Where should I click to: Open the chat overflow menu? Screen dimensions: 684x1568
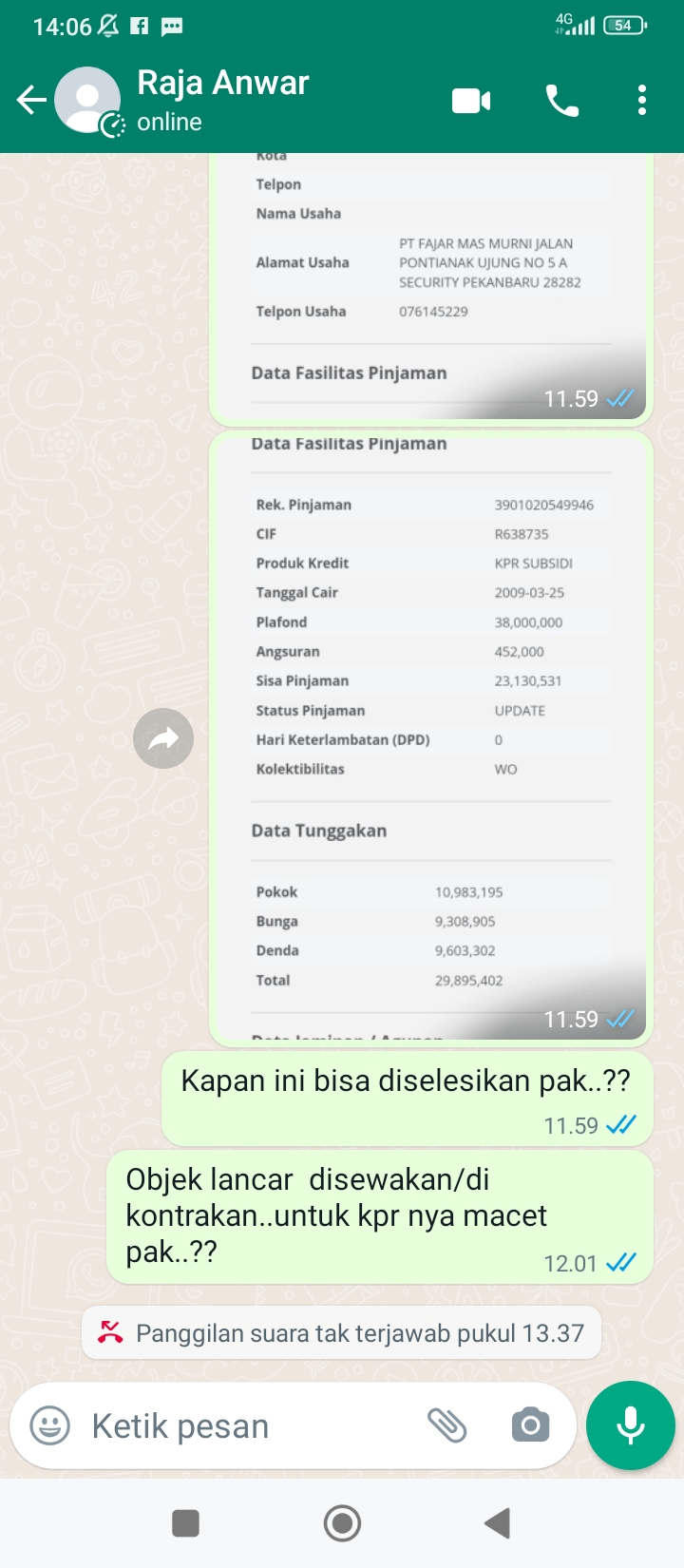(642, 100)
